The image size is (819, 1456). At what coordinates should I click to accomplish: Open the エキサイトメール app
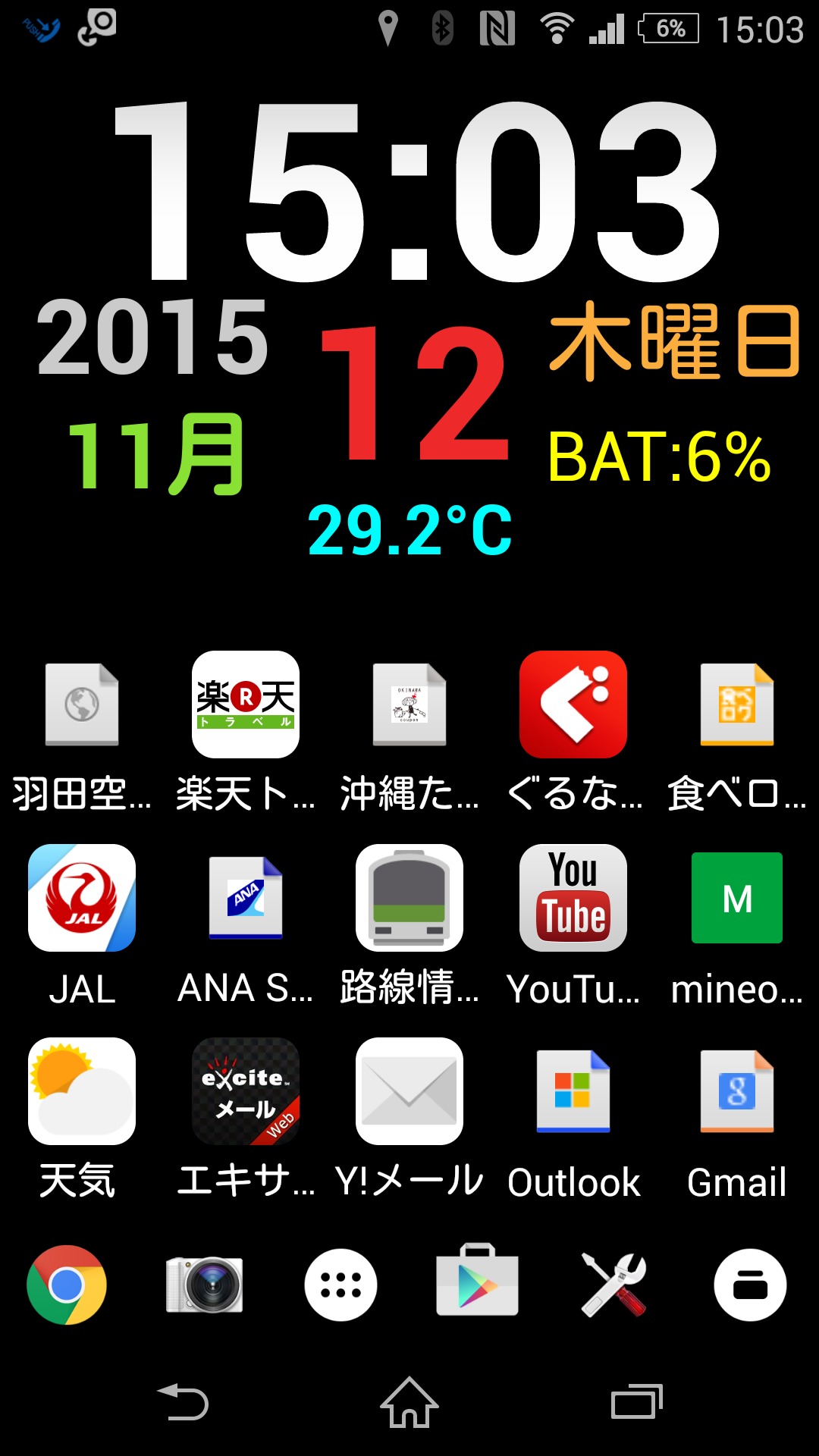(x=246, y=1091)
